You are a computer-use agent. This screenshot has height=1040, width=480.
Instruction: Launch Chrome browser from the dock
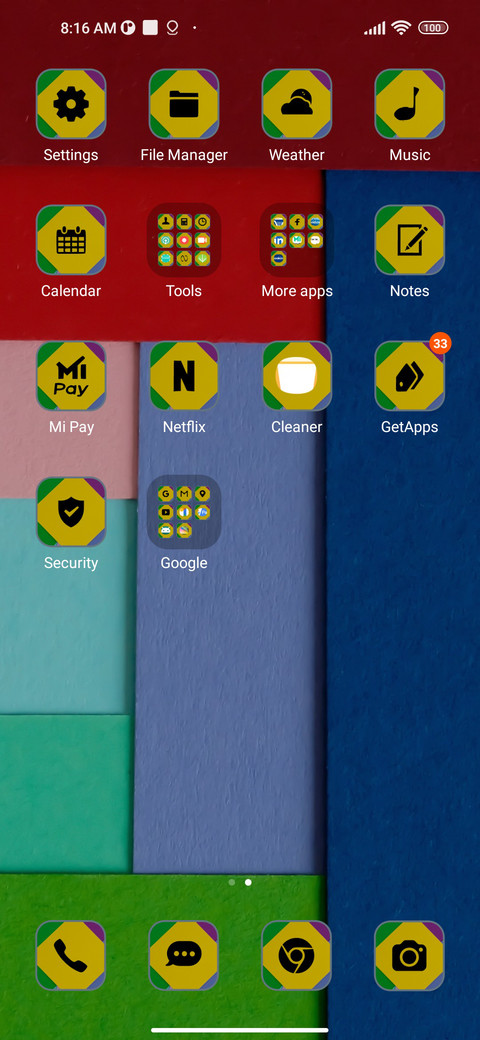pyautogui.click(x=296, y=956)
